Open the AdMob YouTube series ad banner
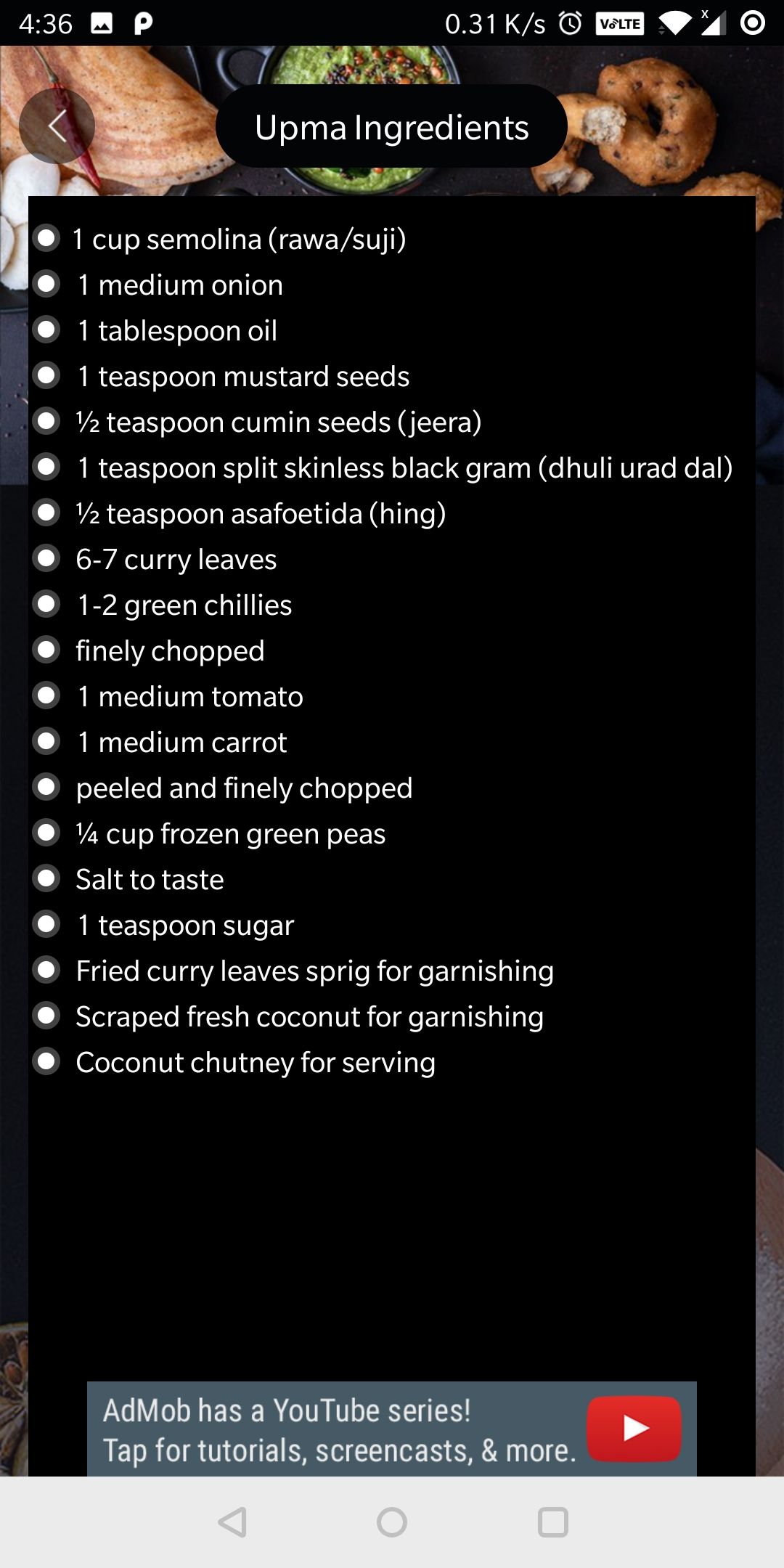 pos(392,1429)
